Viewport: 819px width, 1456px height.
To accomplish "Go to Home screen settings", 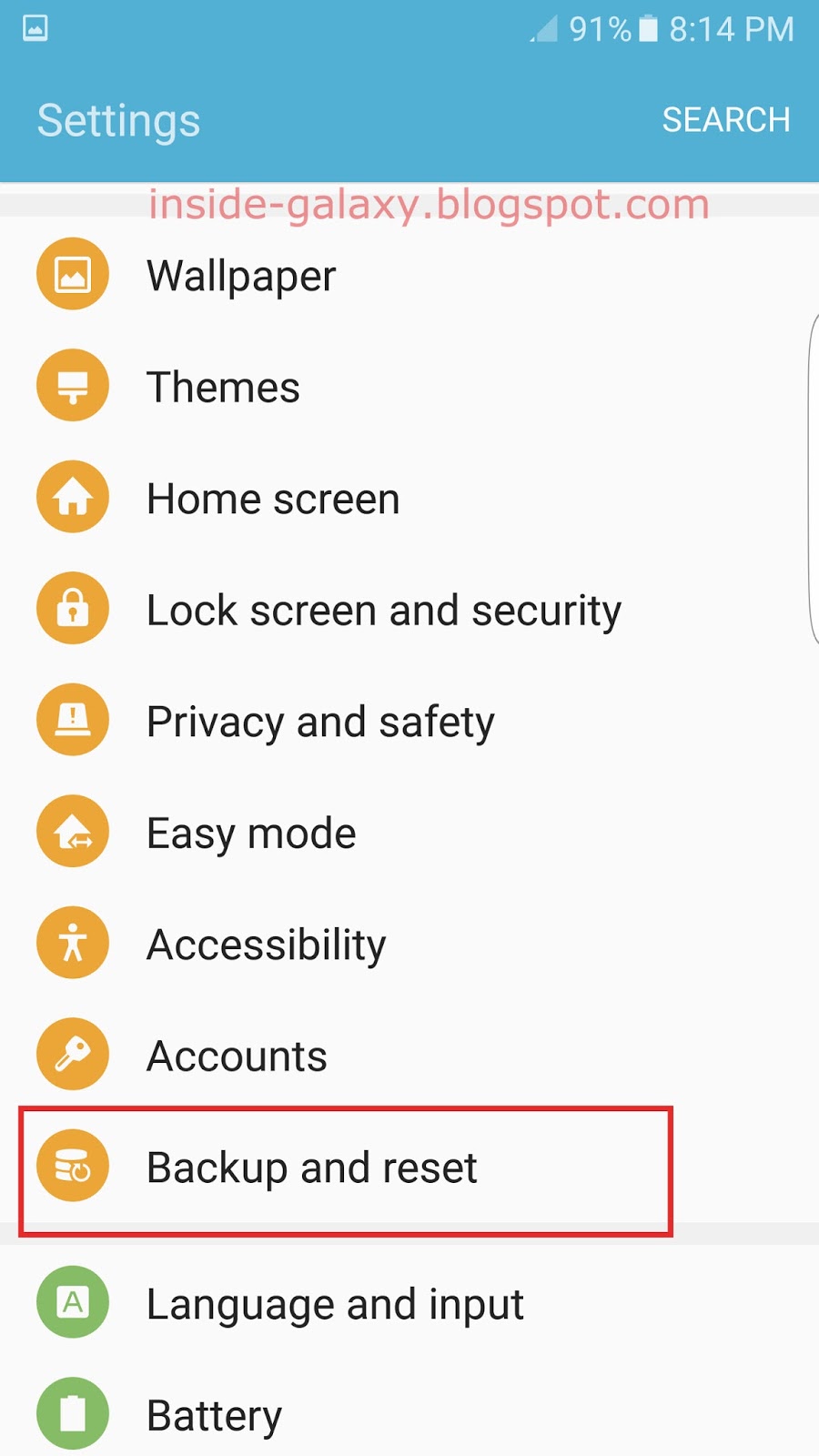I will [x=409, y=498].
